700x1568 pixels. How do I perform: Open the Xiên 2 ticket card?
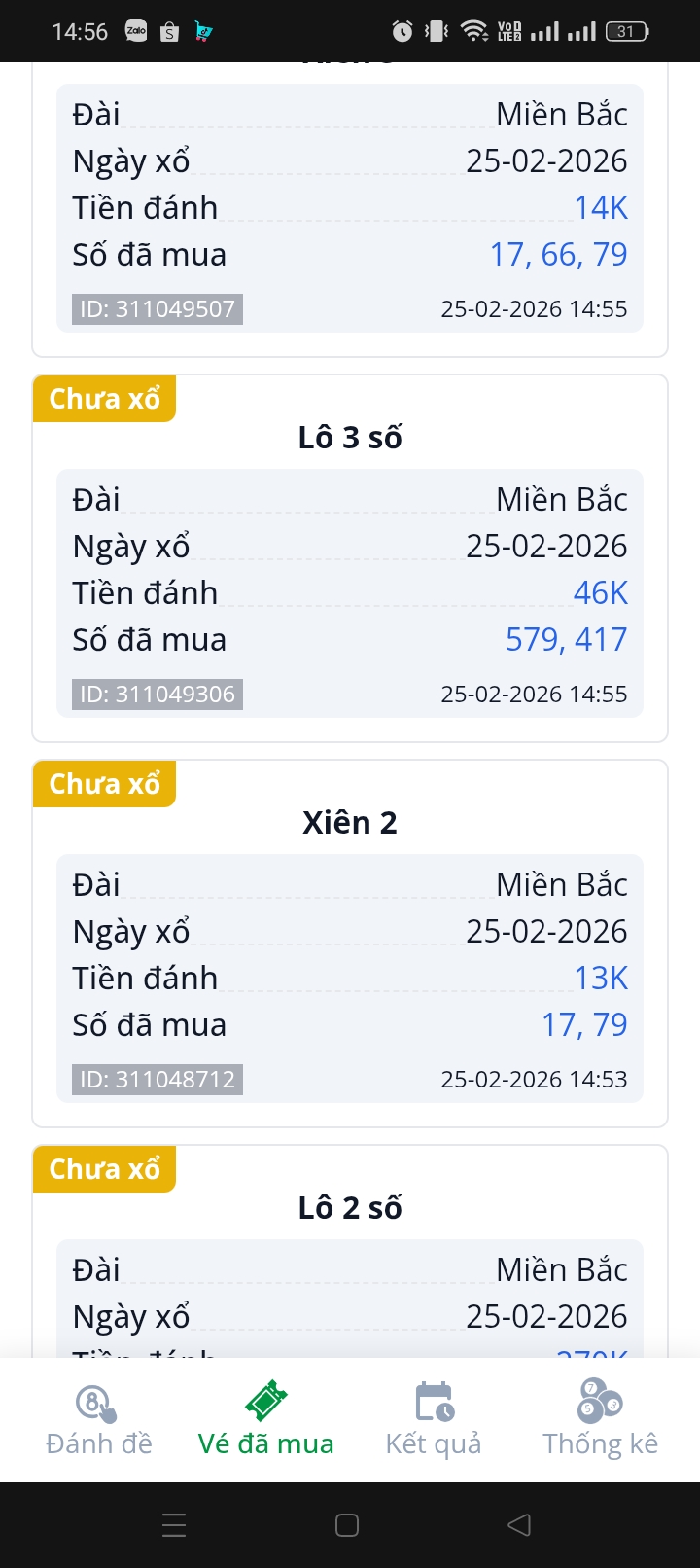click(350, 944)
